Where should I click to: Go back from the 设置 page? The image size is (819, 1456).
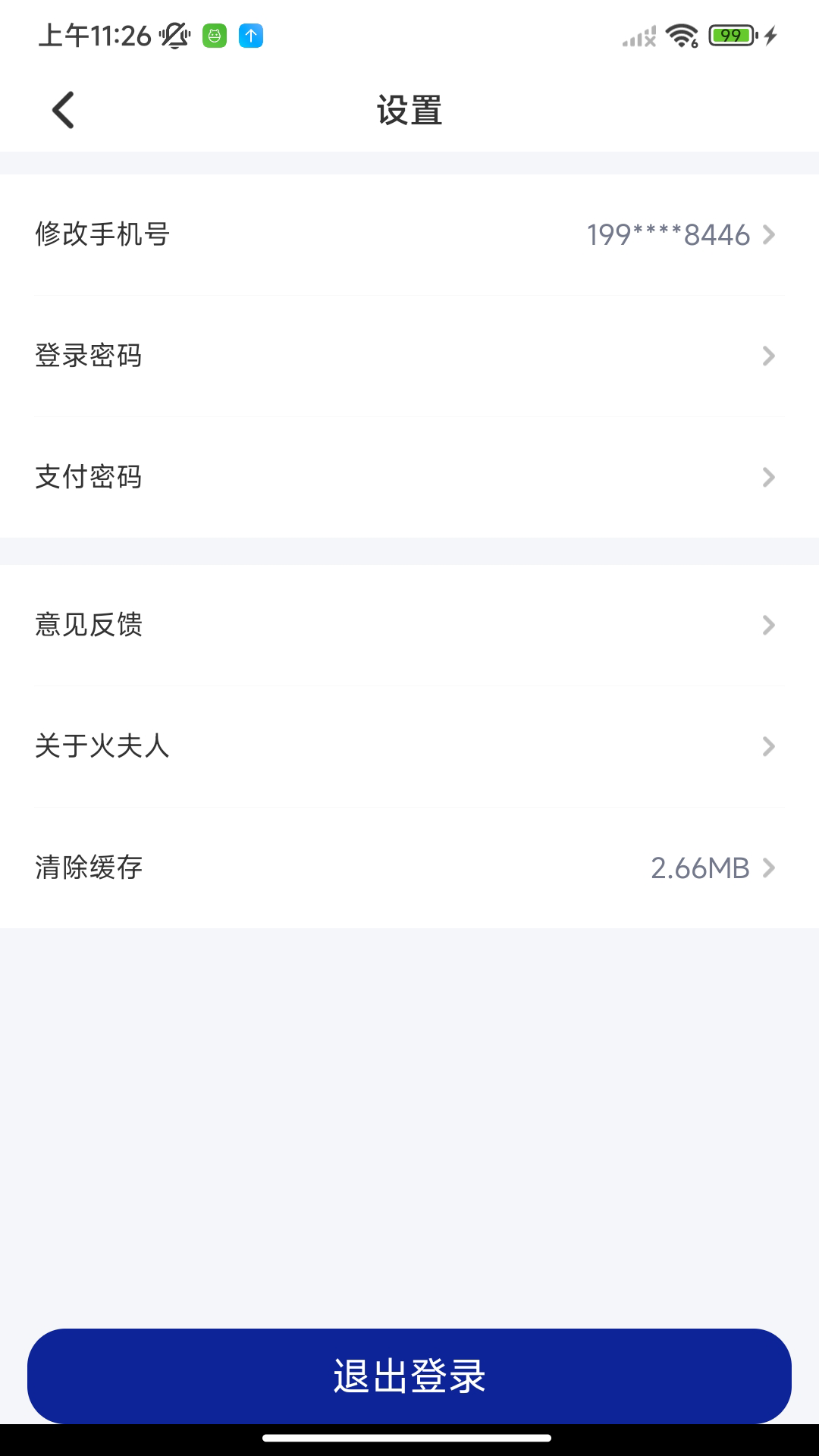coord(64,110)
